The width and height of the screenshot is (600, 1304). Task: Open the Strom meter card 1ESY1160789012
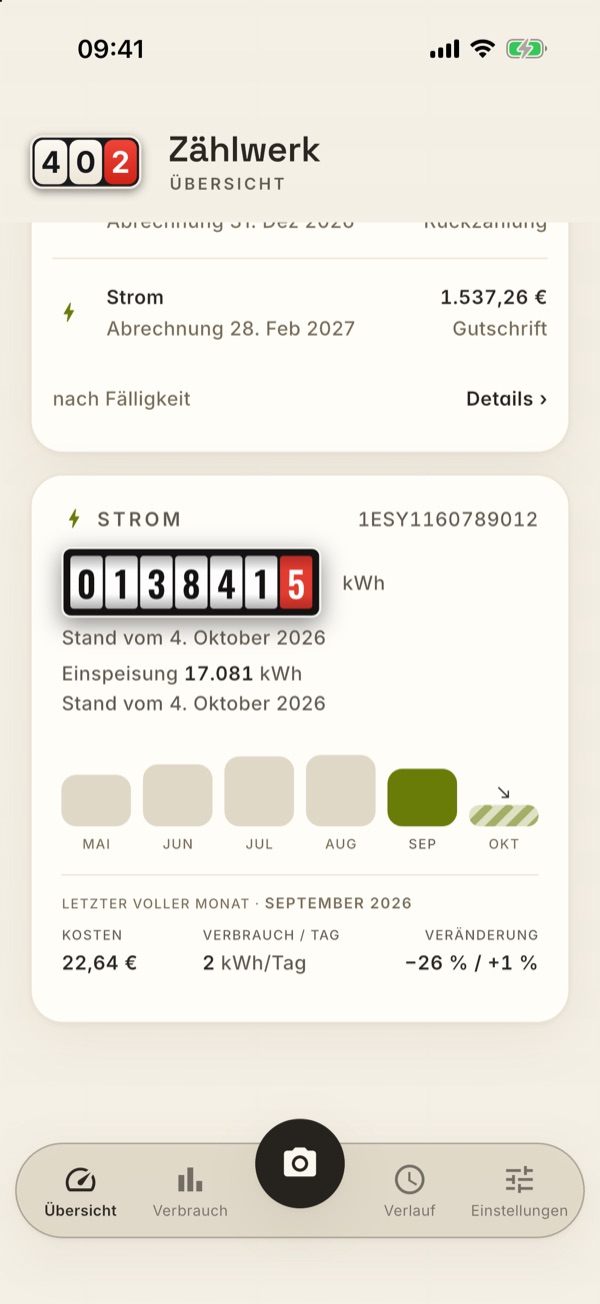pos(300,748)
